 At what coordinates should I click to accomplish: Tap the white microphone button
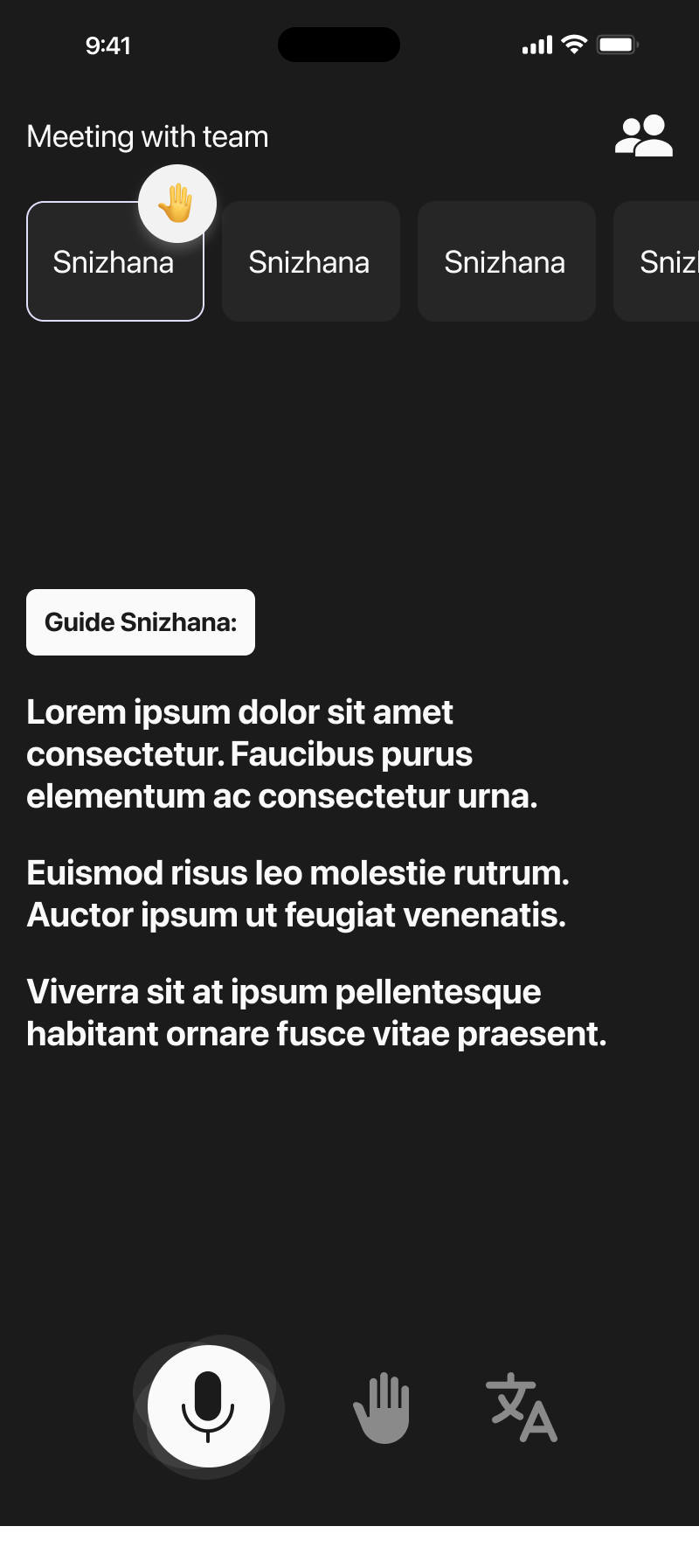(208, 1405)
